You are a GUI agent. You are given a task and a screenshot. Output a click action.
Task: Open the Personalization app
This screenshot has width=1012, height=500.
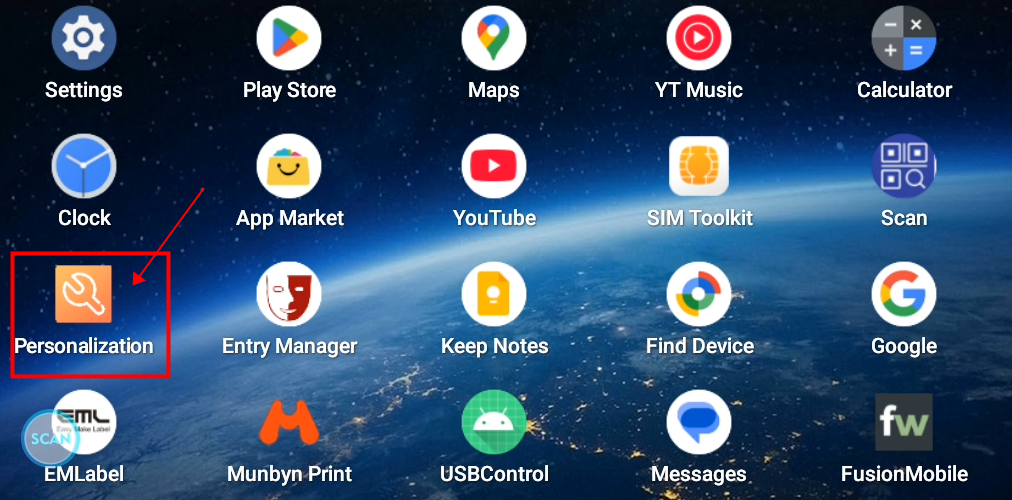pyautogui.click(x=84, y=295)
